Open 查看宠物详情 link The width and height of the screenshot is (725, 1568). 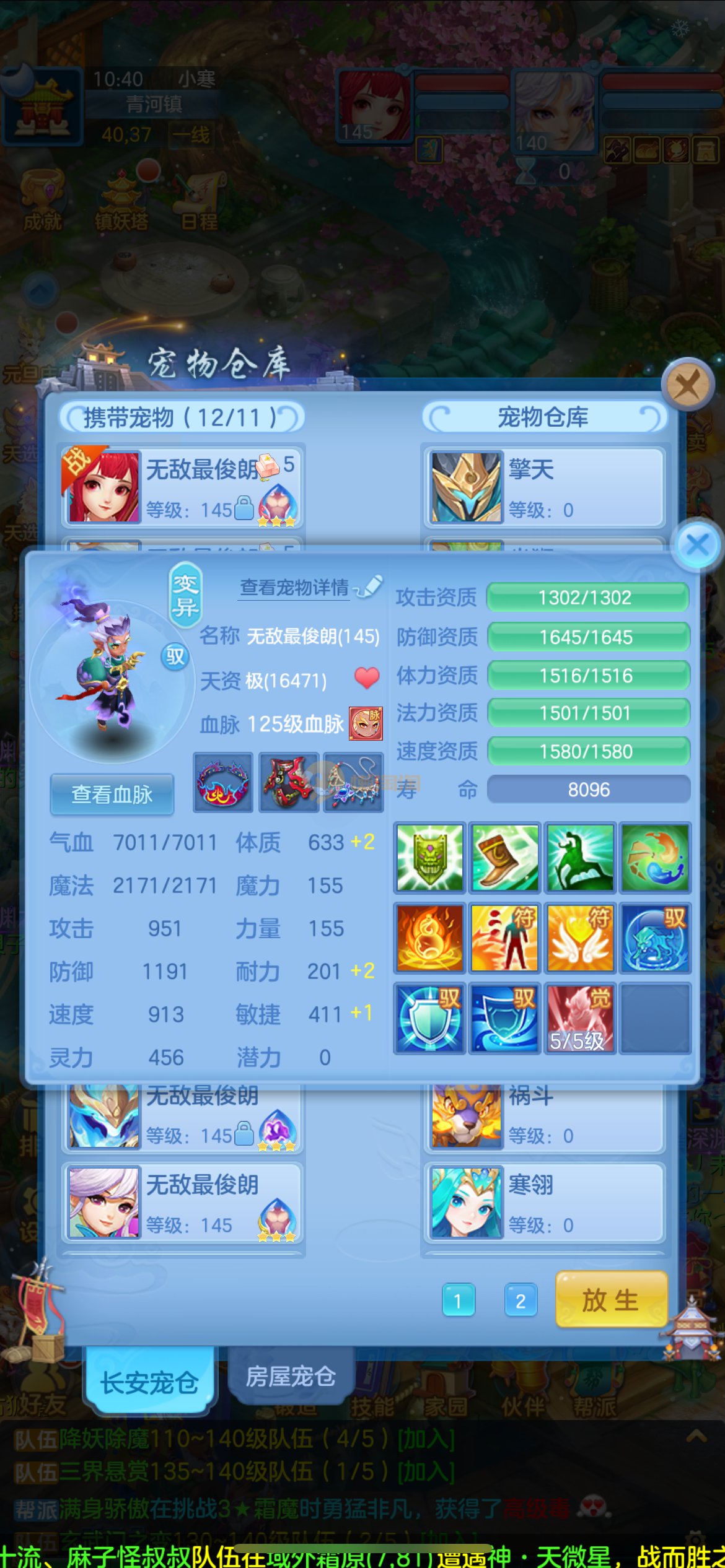(x=295, y=587)
